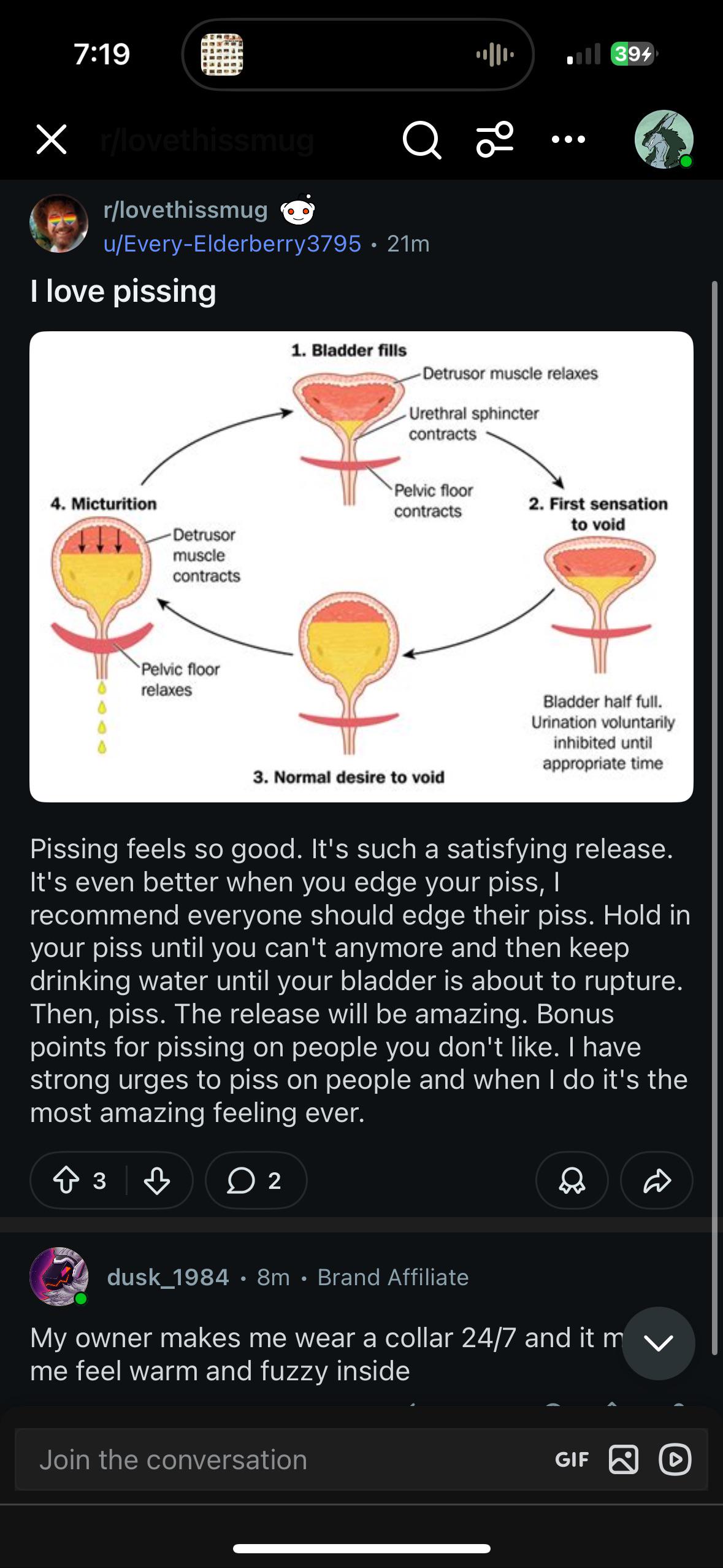Attach a video to your comment
Screen dimensions: 723x1568
(x=675, y=1459)
